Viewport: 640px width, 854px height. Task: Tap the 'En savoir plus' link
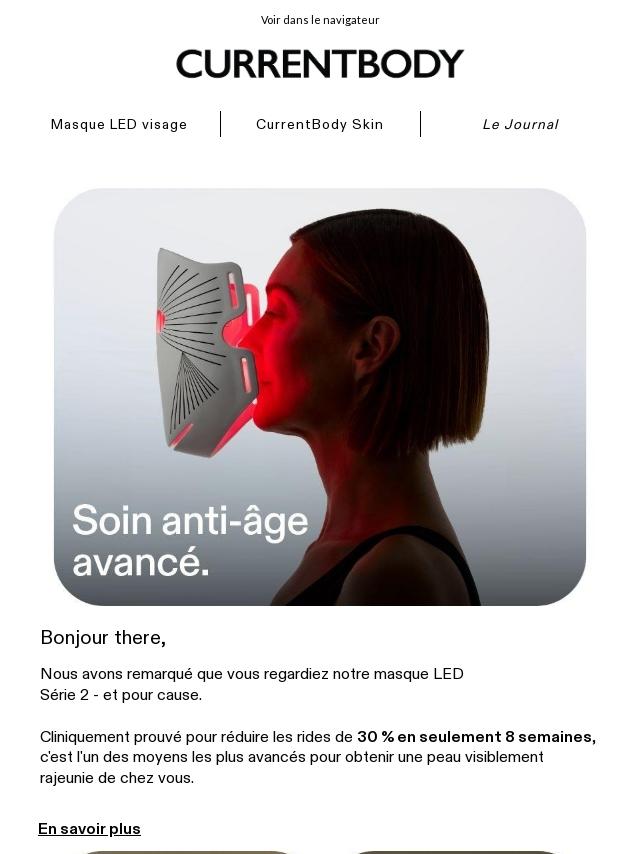(89, 829)
